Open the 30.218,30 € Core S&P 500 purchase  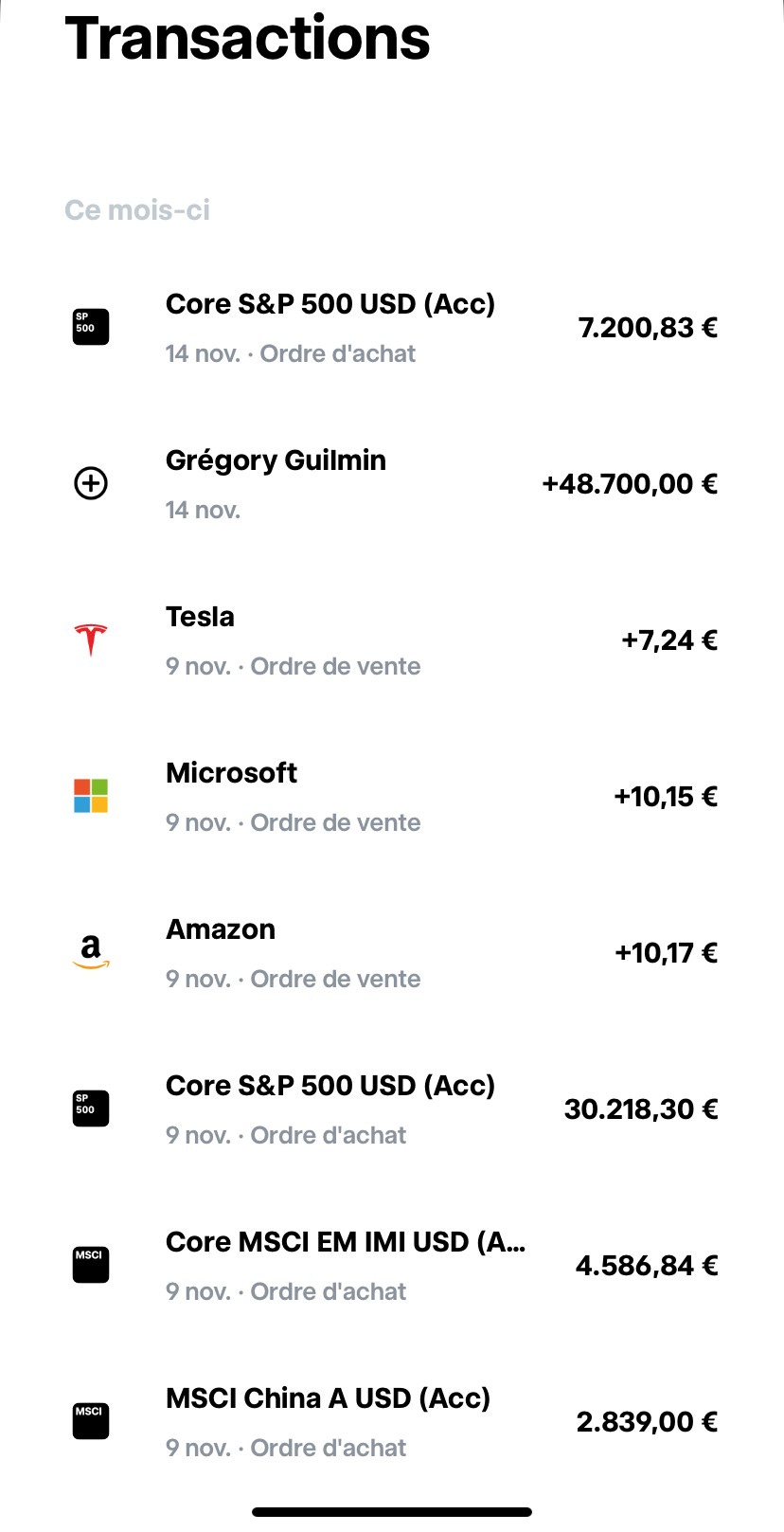(392, 1109)
